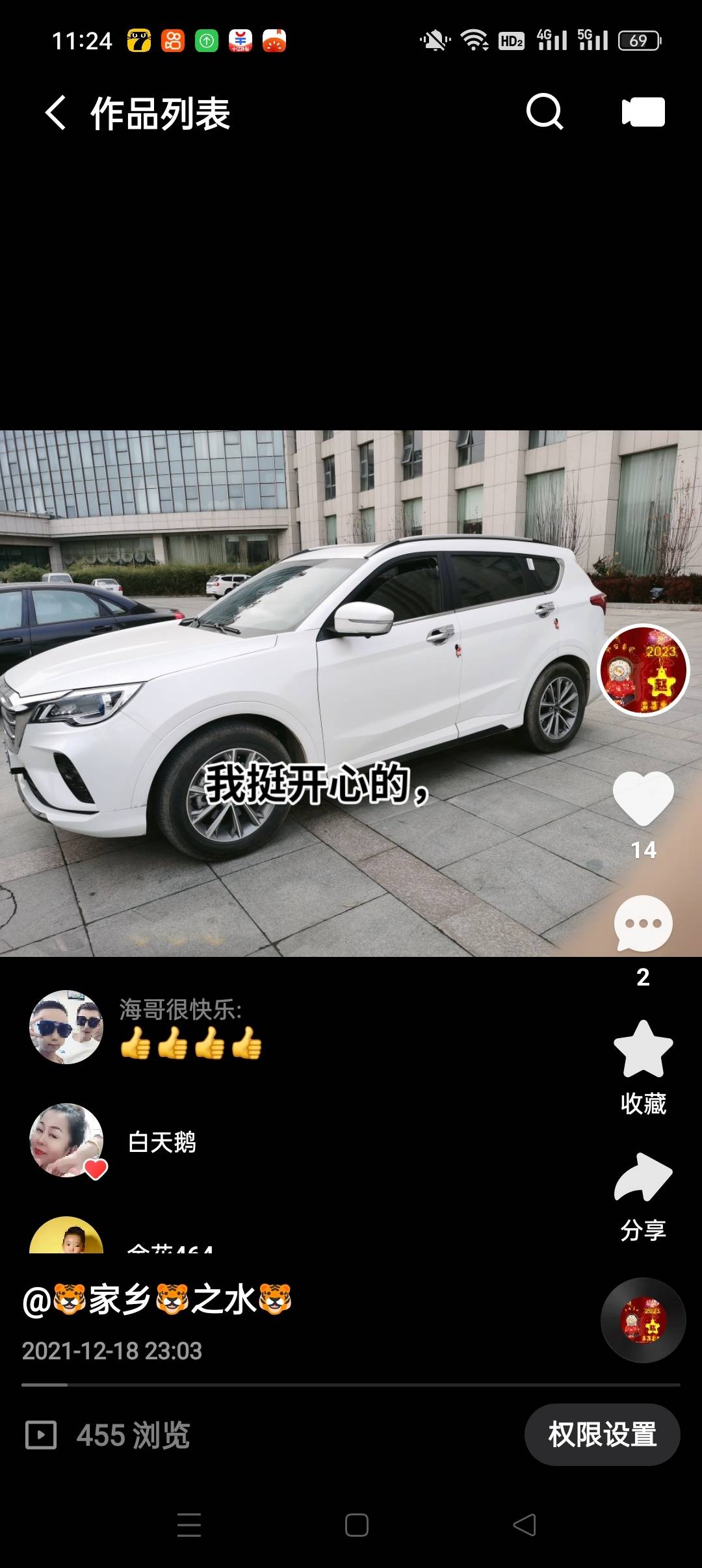Open the spinning music disc
Image resolution: width=702 pixels, height=1568 pixels.
click(643, 1320)
